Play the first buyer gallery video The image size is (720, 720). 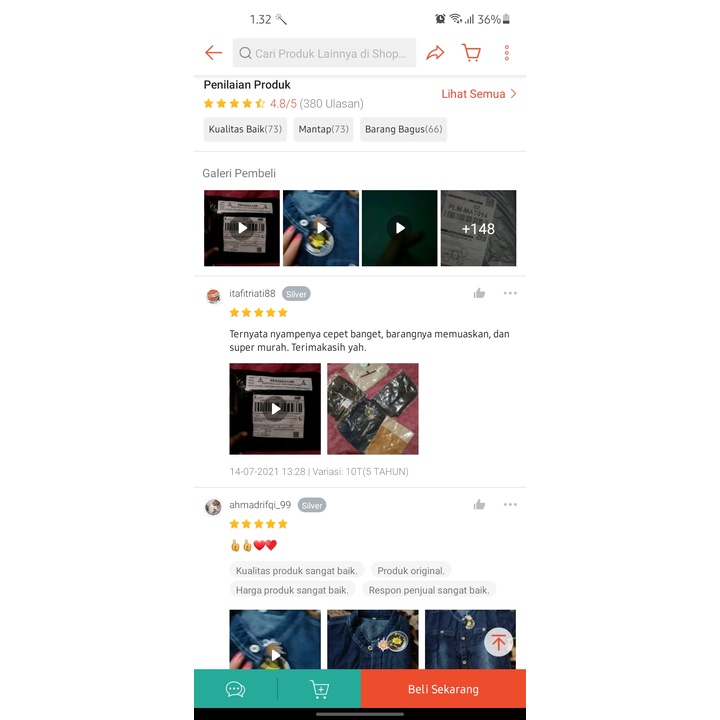tap(242, 228)
